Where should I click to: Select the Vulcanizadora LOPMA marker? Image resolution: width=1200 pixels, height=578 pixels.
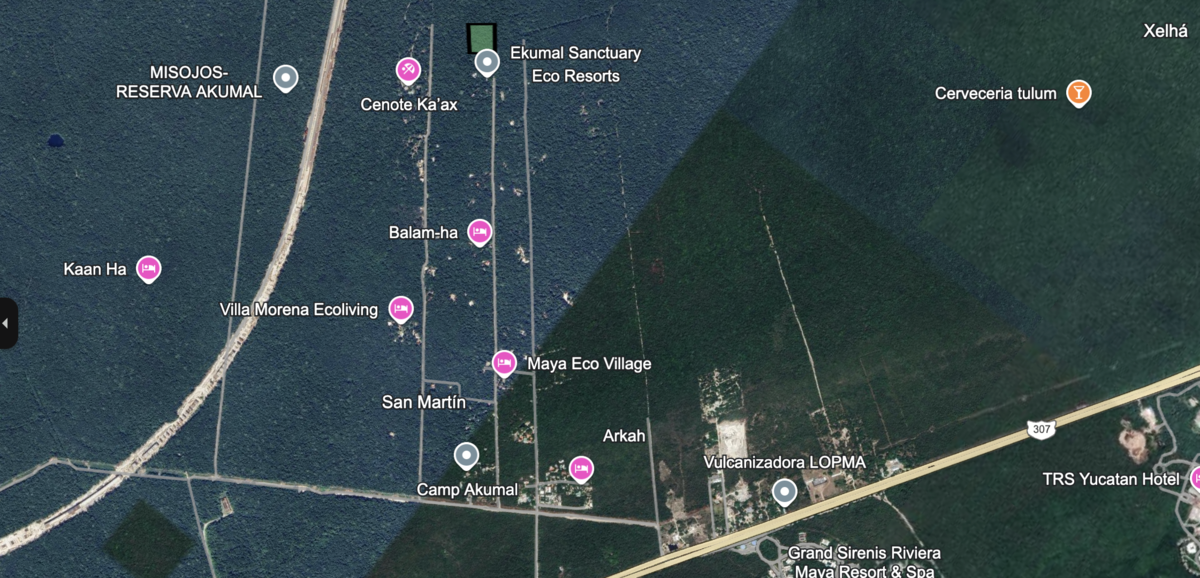[x=785, y=491]
